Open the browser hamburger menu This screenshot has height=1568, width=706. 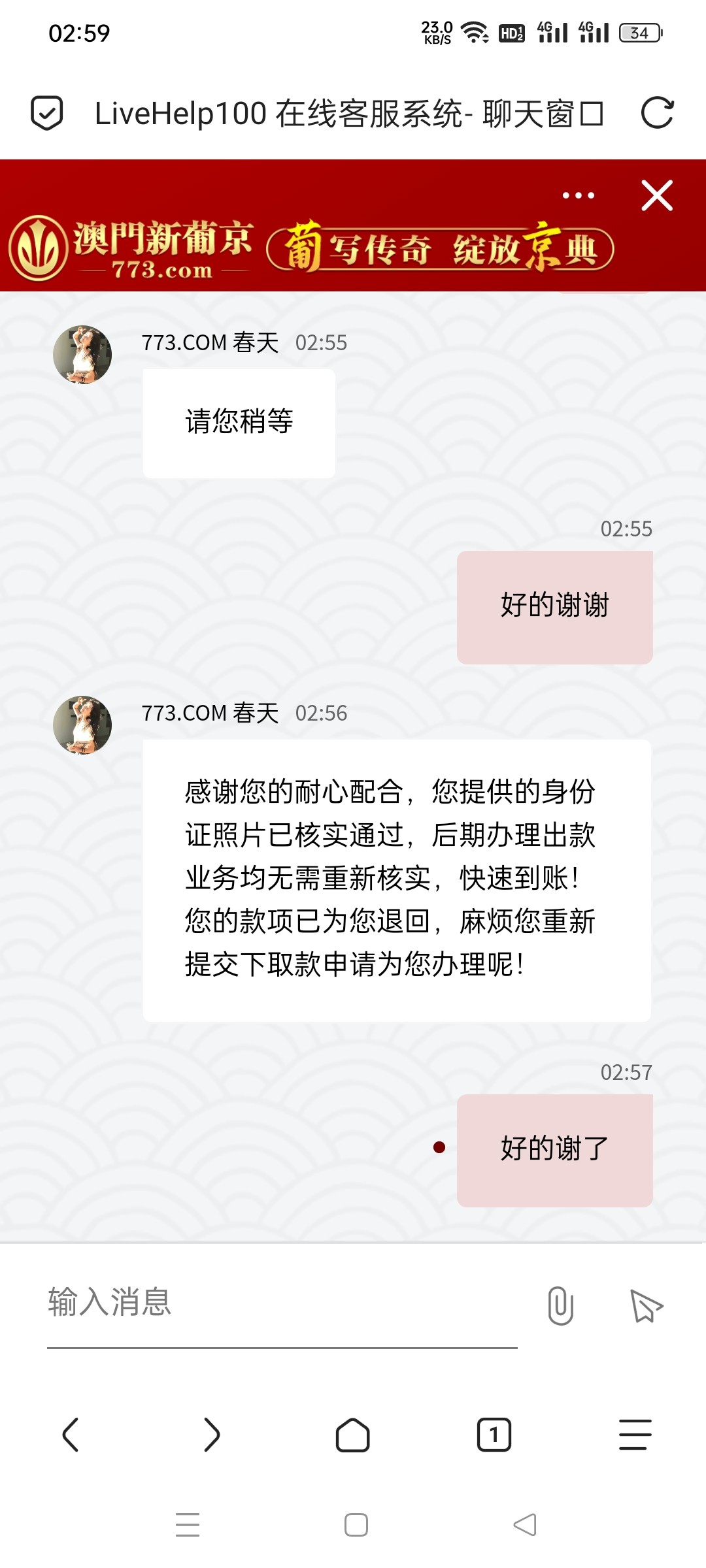635,1435
